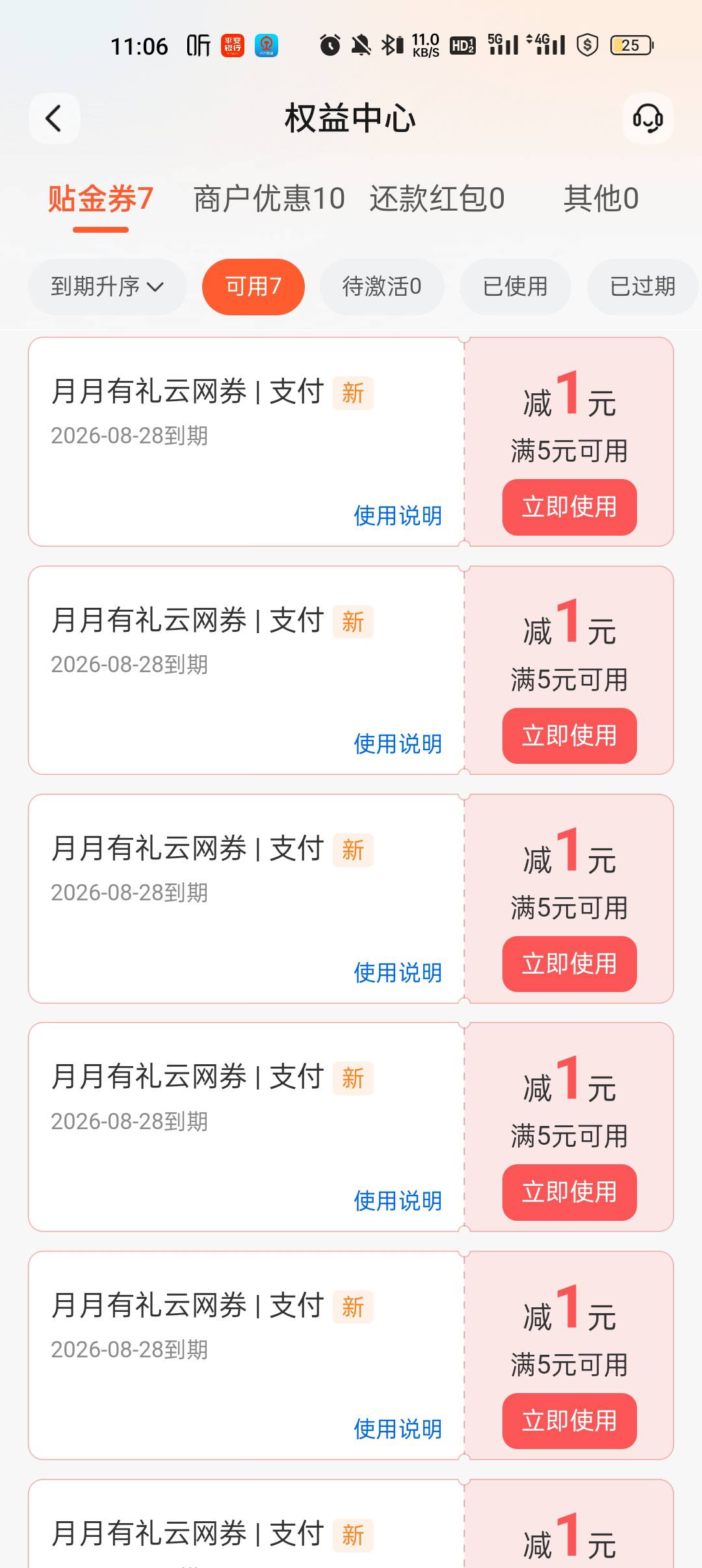This screenshot has height=1568, width=702.
Task: Open customer service headset icon
Action: coord(647,118)
